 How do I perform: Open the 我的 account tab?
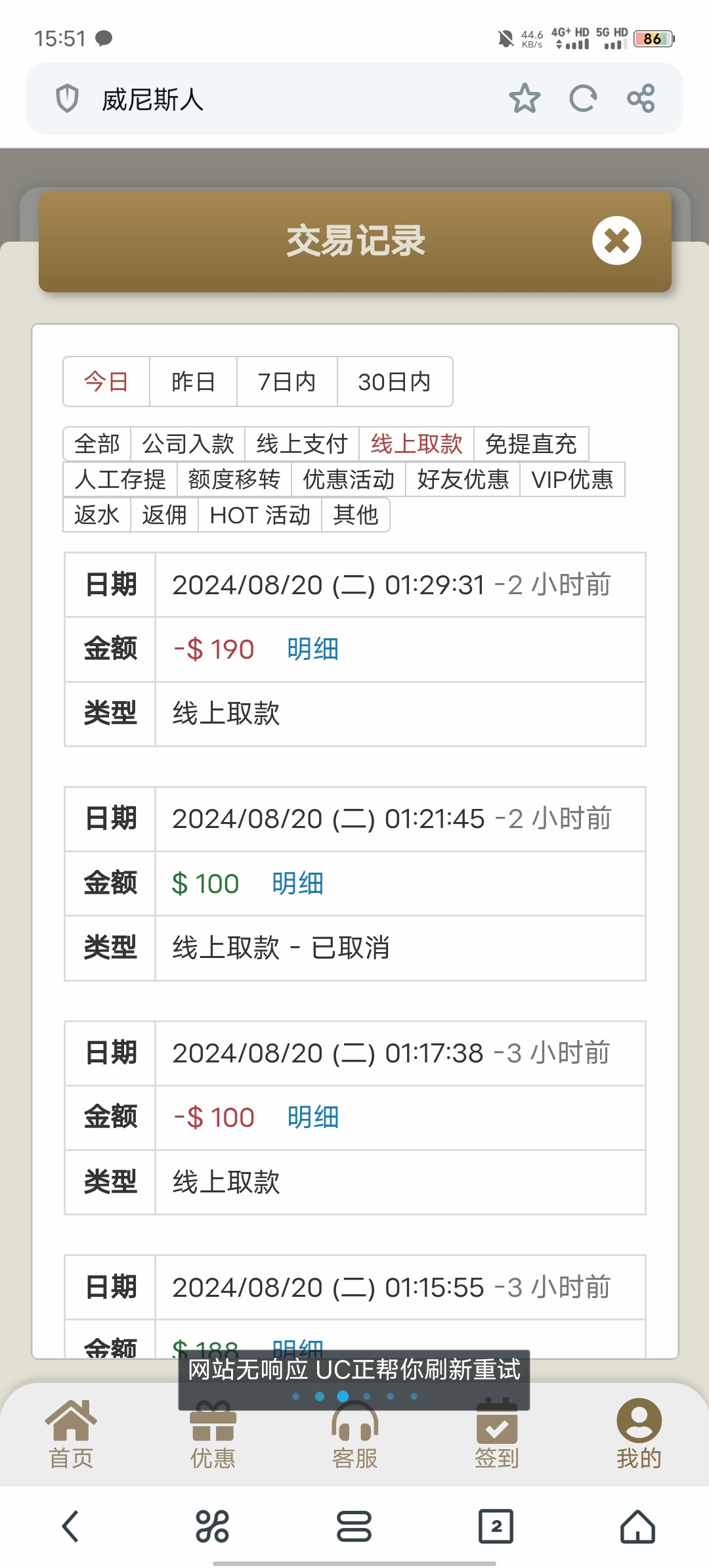pos(639,1434)
